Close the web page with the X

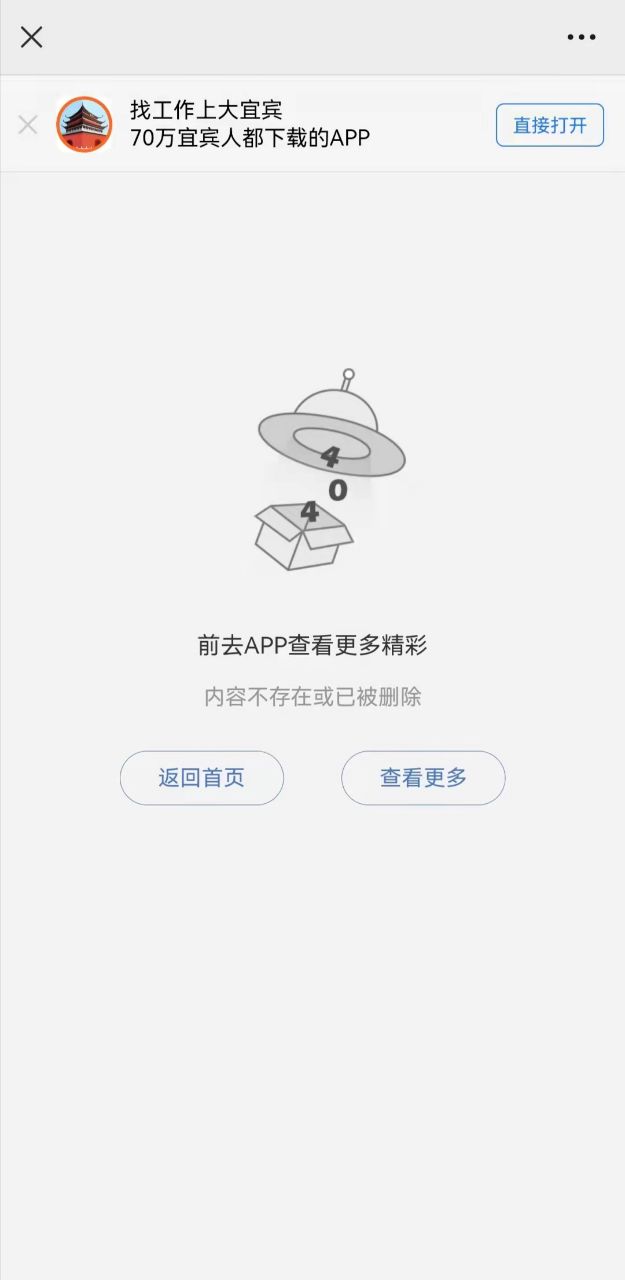[32, 37]
